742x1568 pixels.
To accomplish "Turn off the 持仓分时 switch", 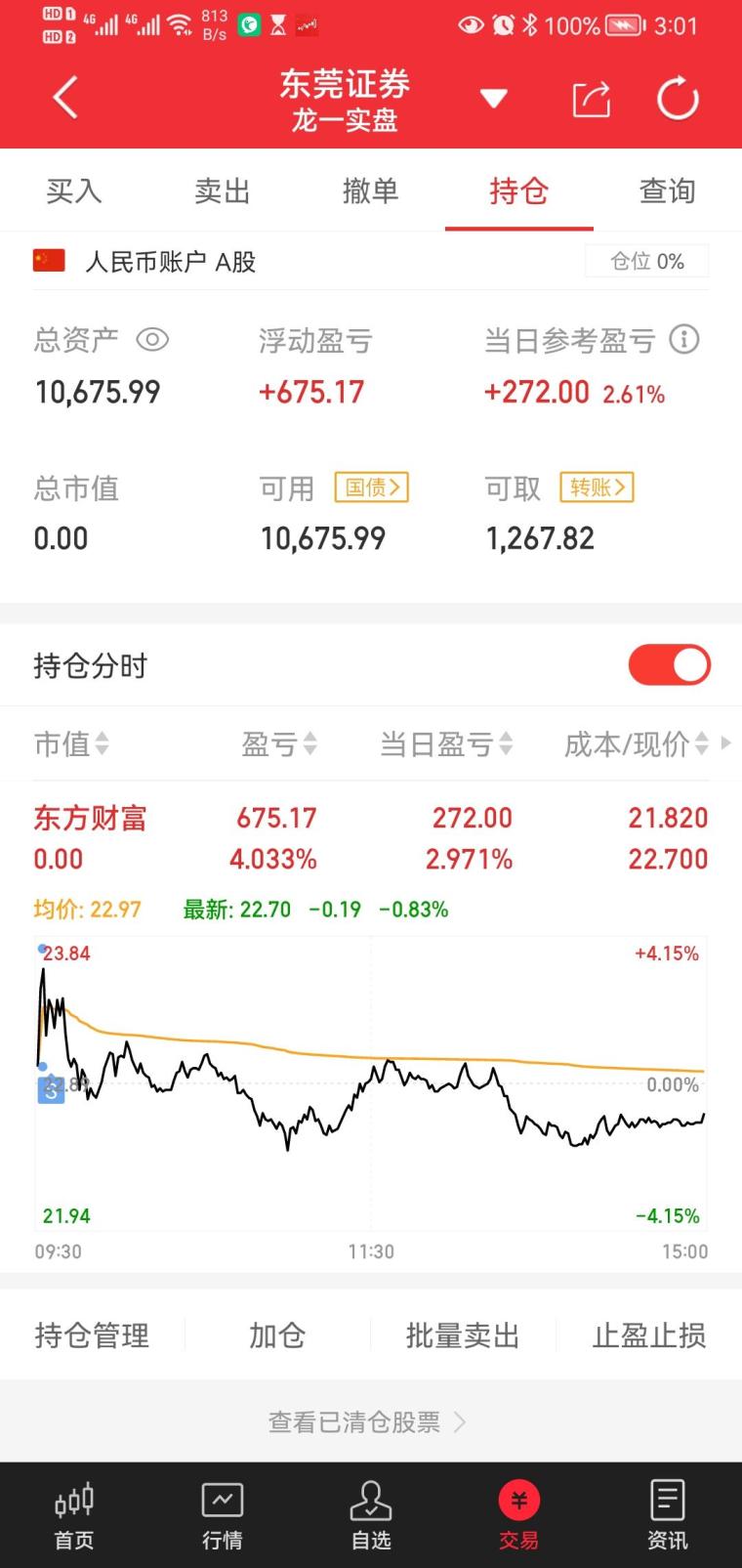I will tap(670, 665).
